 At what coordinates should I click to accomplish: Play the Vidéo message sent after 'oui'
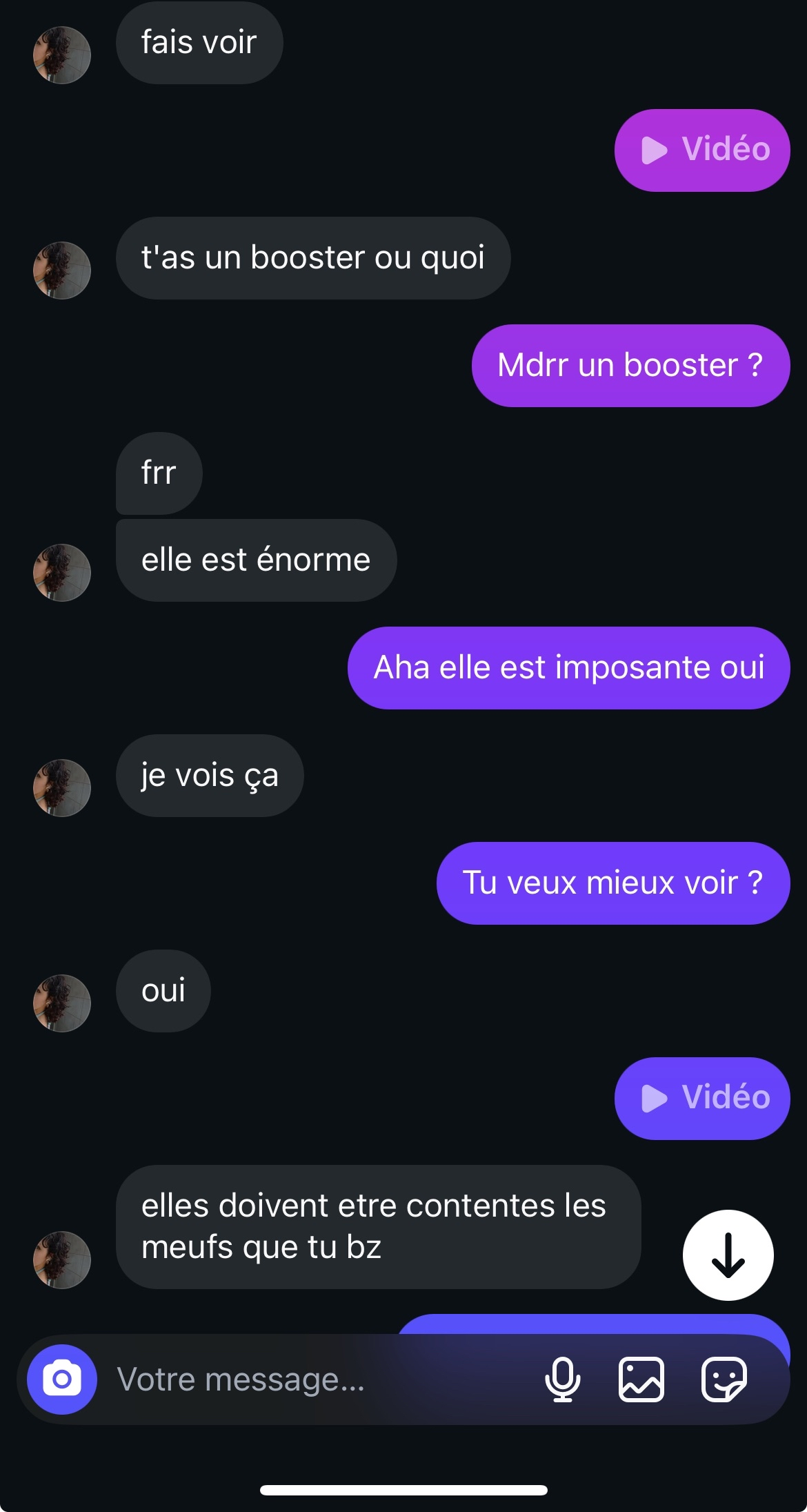pos(702,1098)
